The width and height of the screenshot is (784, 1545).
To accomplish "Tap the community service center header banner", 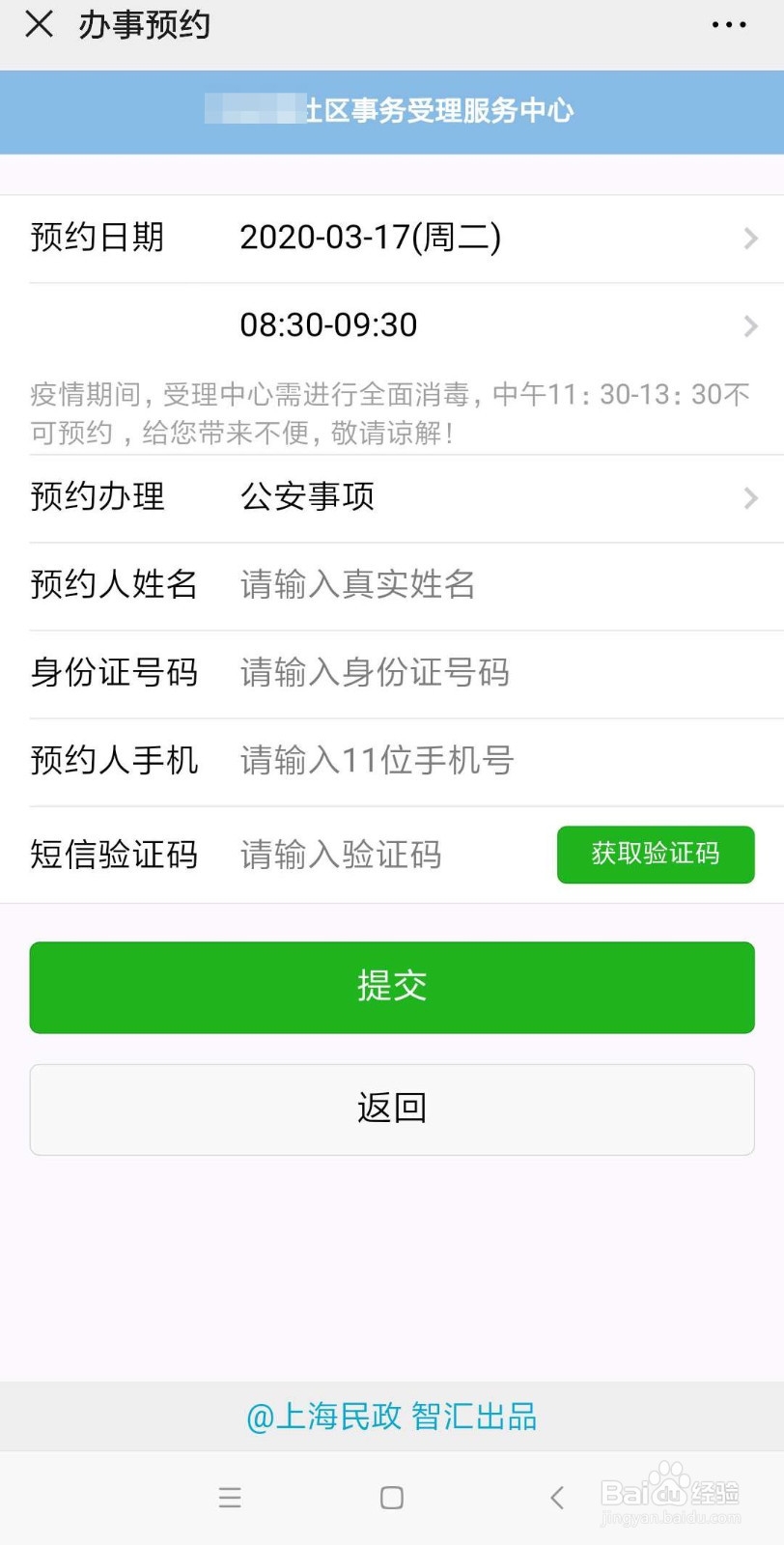I will click(x=391, y=112).
